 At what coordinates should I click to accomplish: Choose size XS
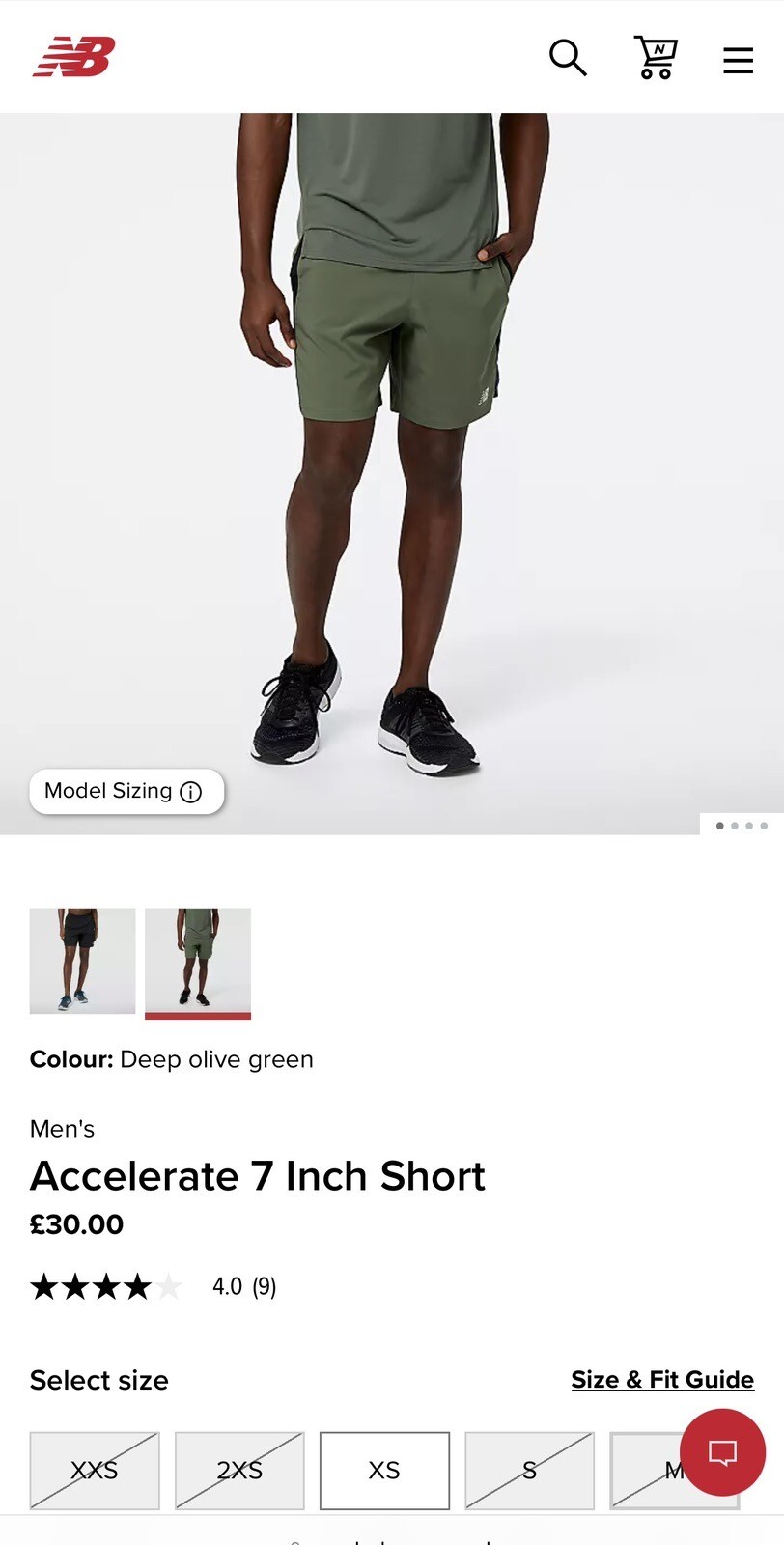point(384,1470)
